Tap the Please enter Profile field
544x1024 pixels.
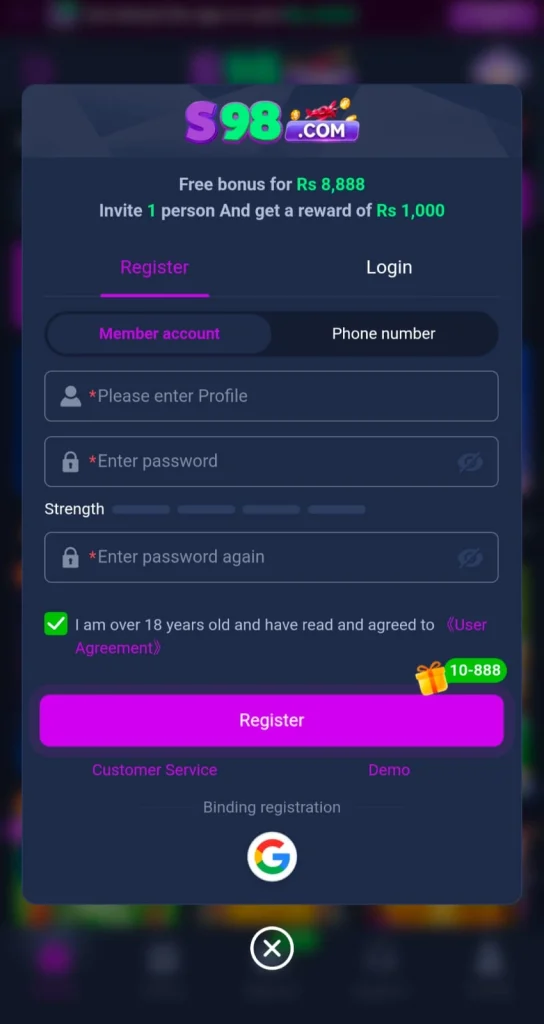pos(271,396)
